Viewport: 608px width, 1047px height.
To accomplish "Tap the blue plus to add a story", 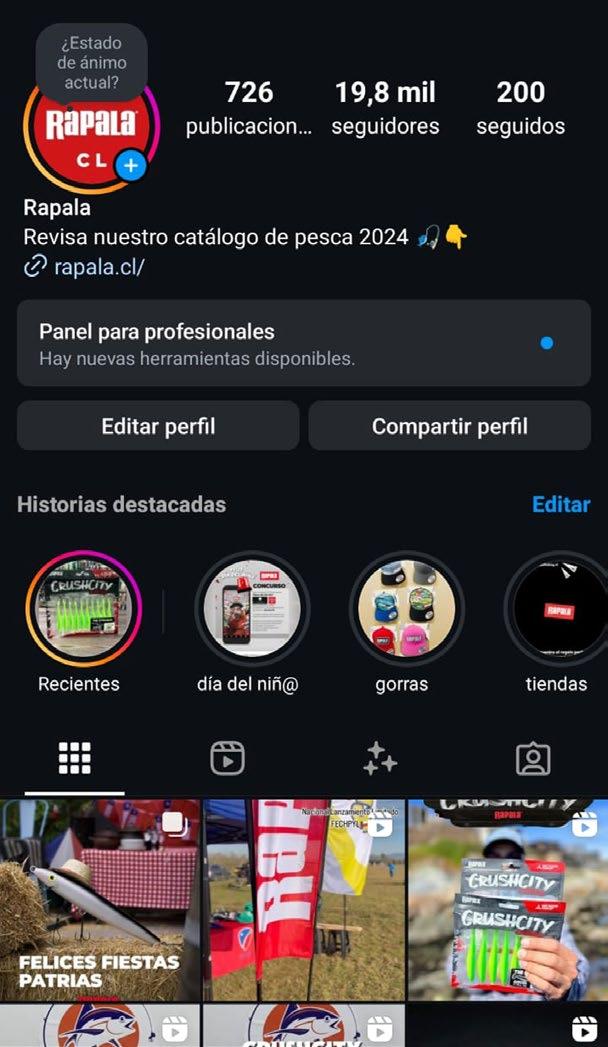I will (x=130, y=165).
